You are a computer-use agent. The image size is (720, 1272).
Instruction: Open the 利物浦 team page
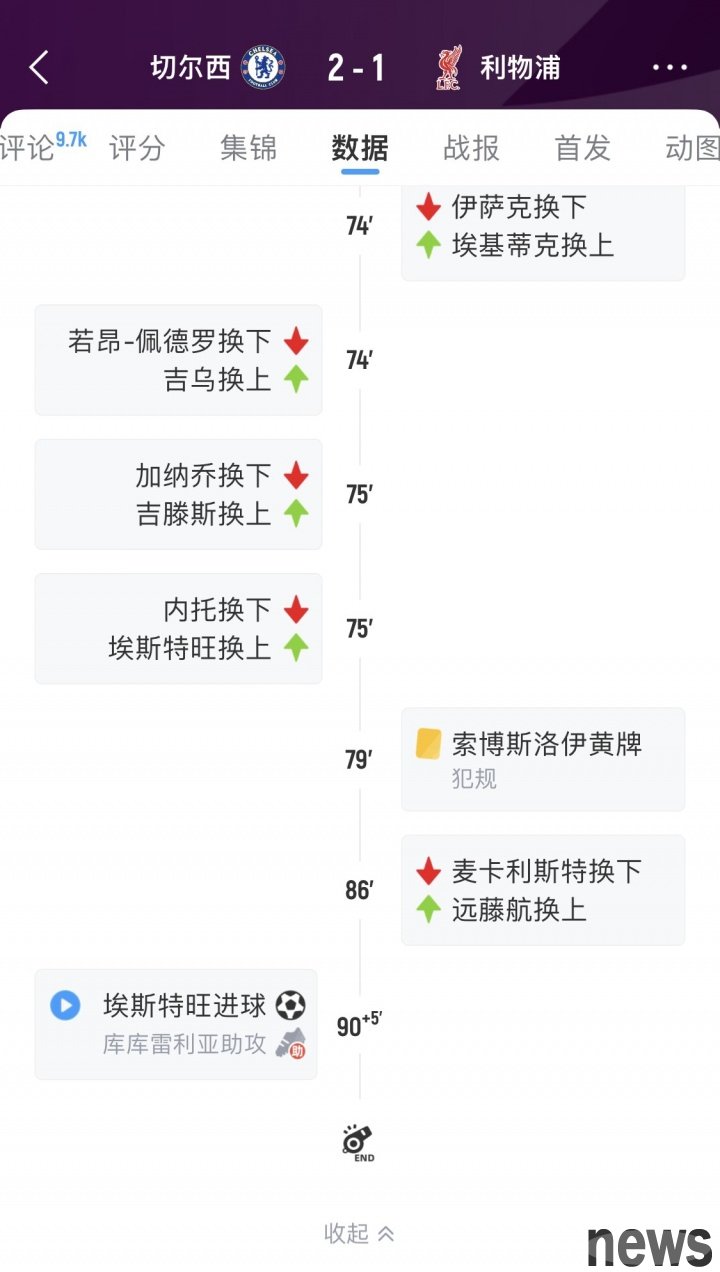(x=498, y=68)
